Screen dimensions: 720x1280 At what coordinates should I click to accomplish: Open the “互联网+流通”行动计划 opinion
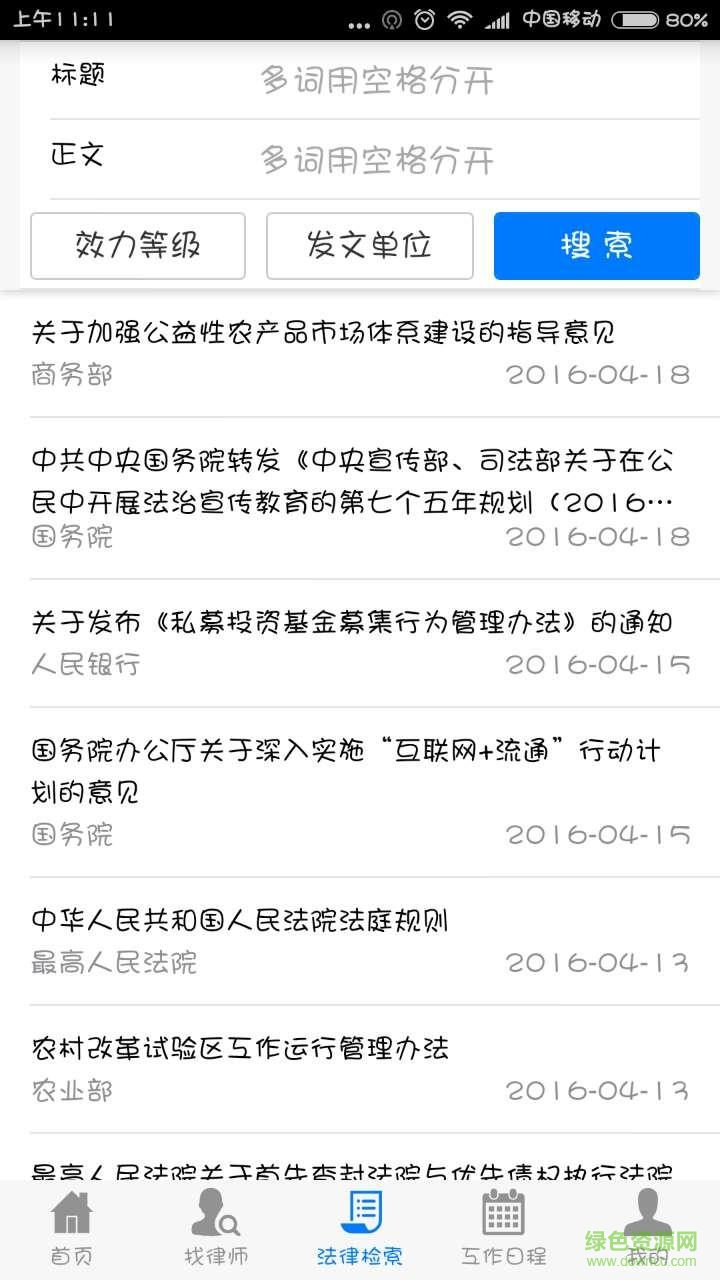pyautogui.click(x=360, y=790)
